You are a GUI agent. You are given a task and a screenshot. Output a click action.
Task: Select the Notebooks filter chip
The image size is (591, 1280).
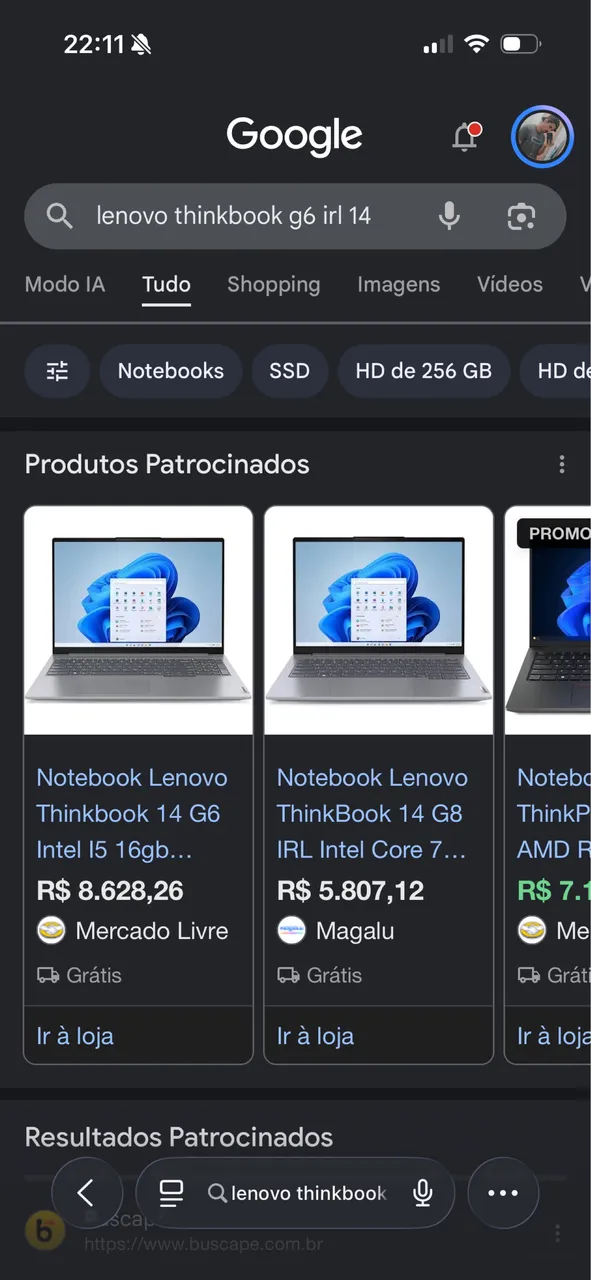point(171,371)
